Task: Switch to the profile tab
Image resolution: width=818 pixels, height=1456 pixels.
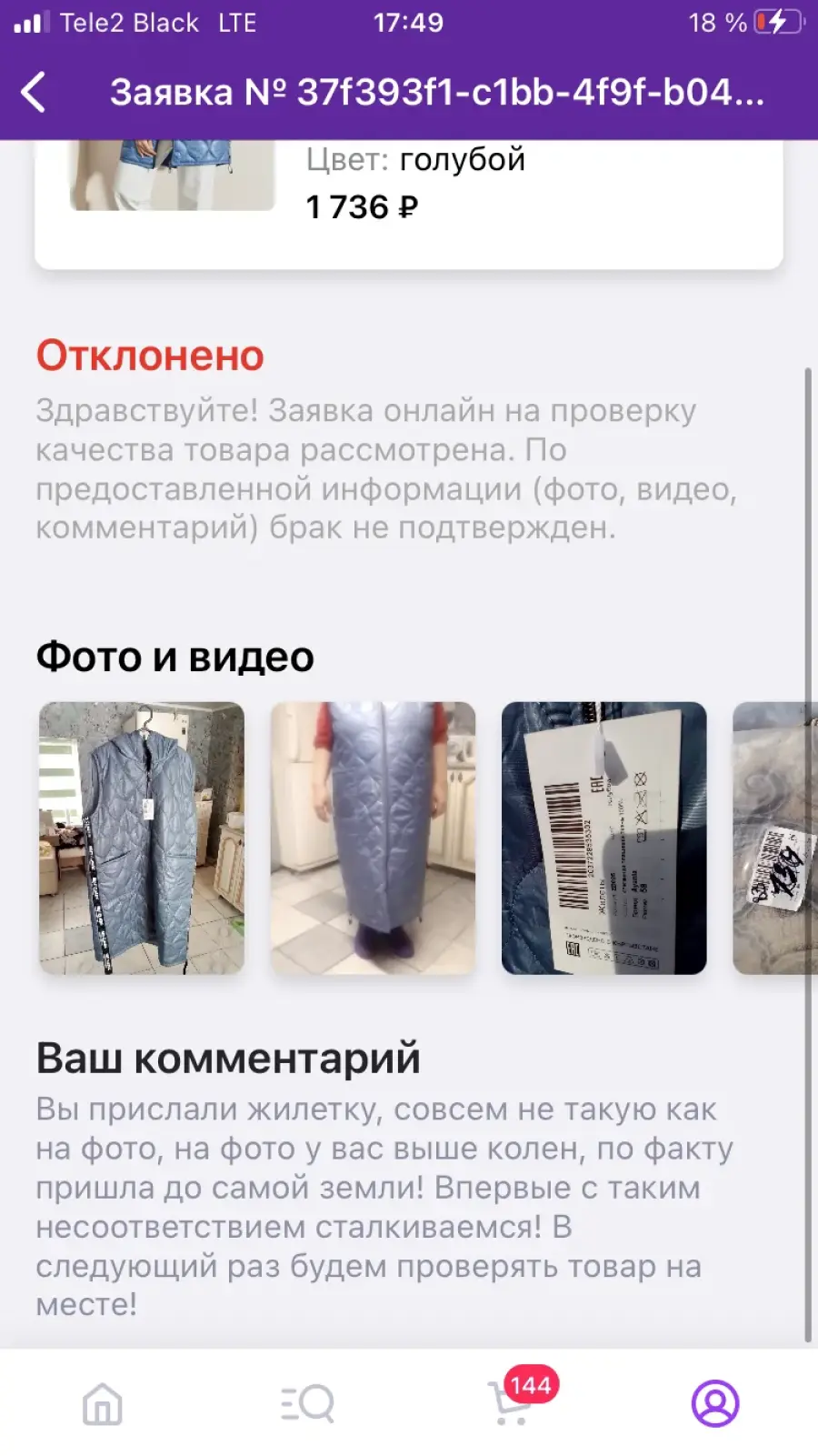Action: click(715, 1404)
